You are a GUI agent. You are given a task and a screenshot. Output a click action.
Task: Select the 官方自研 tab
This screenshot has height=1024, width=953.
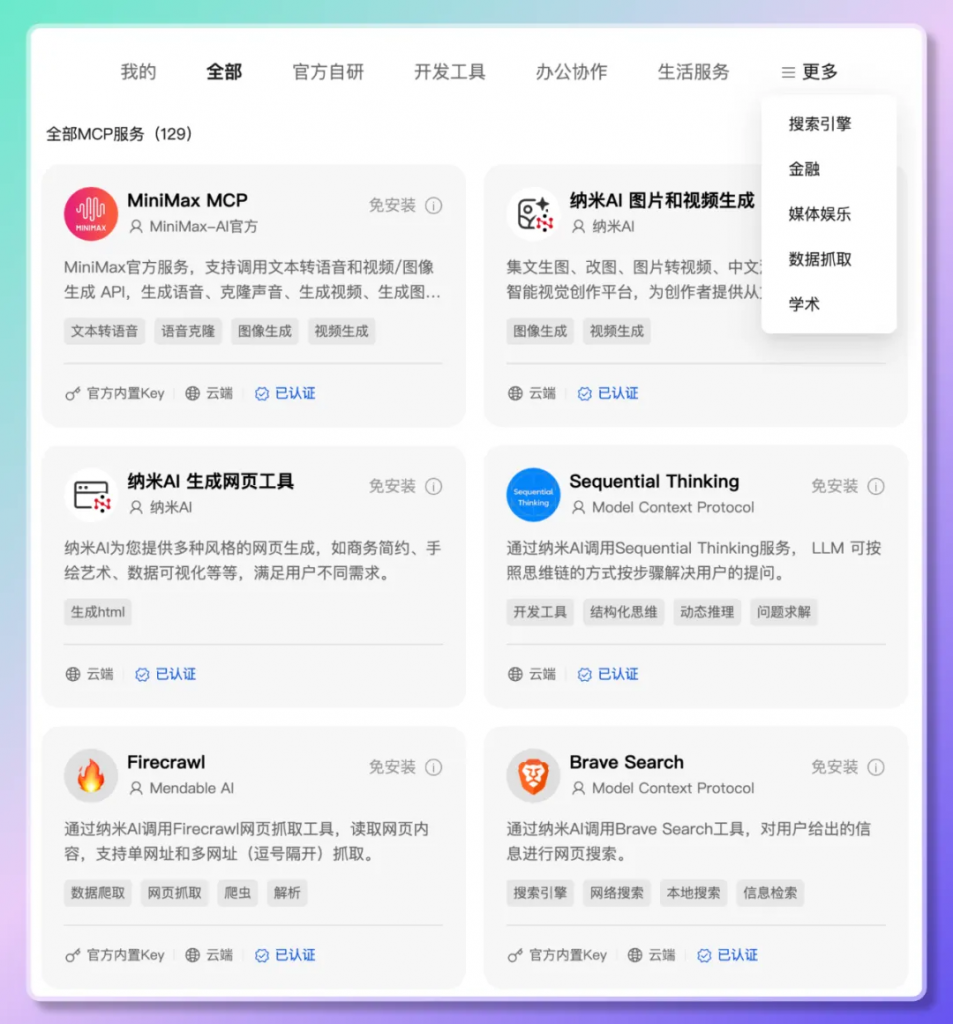tap(328, 72)
